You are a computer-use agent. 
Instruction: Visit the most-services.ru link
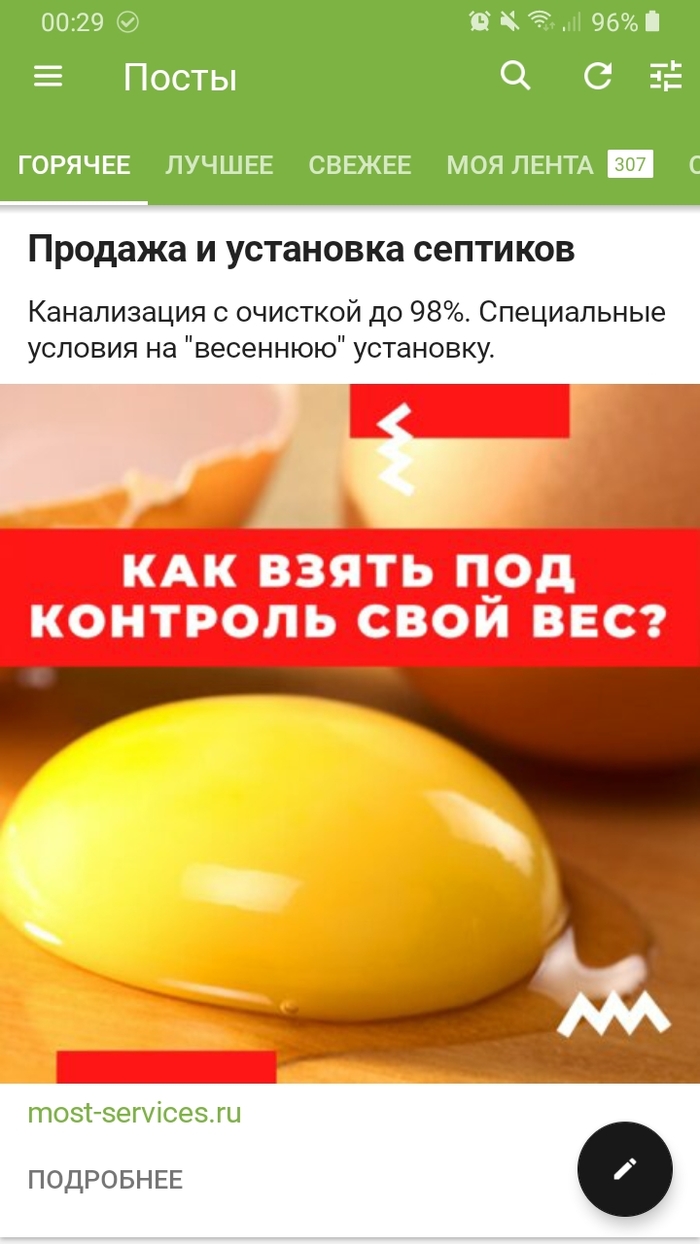coord(134,1112)
